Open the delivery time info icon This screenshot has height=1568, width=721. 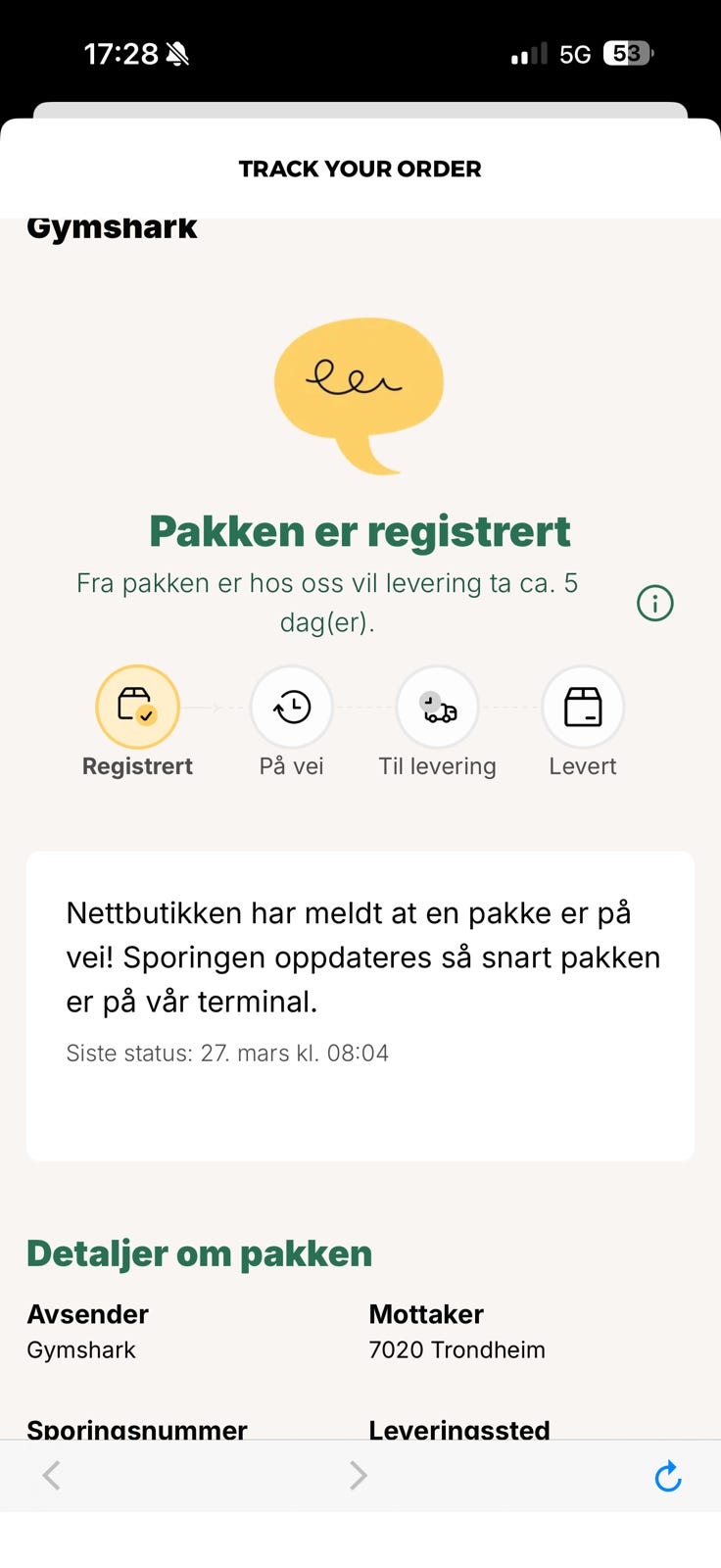654,603
